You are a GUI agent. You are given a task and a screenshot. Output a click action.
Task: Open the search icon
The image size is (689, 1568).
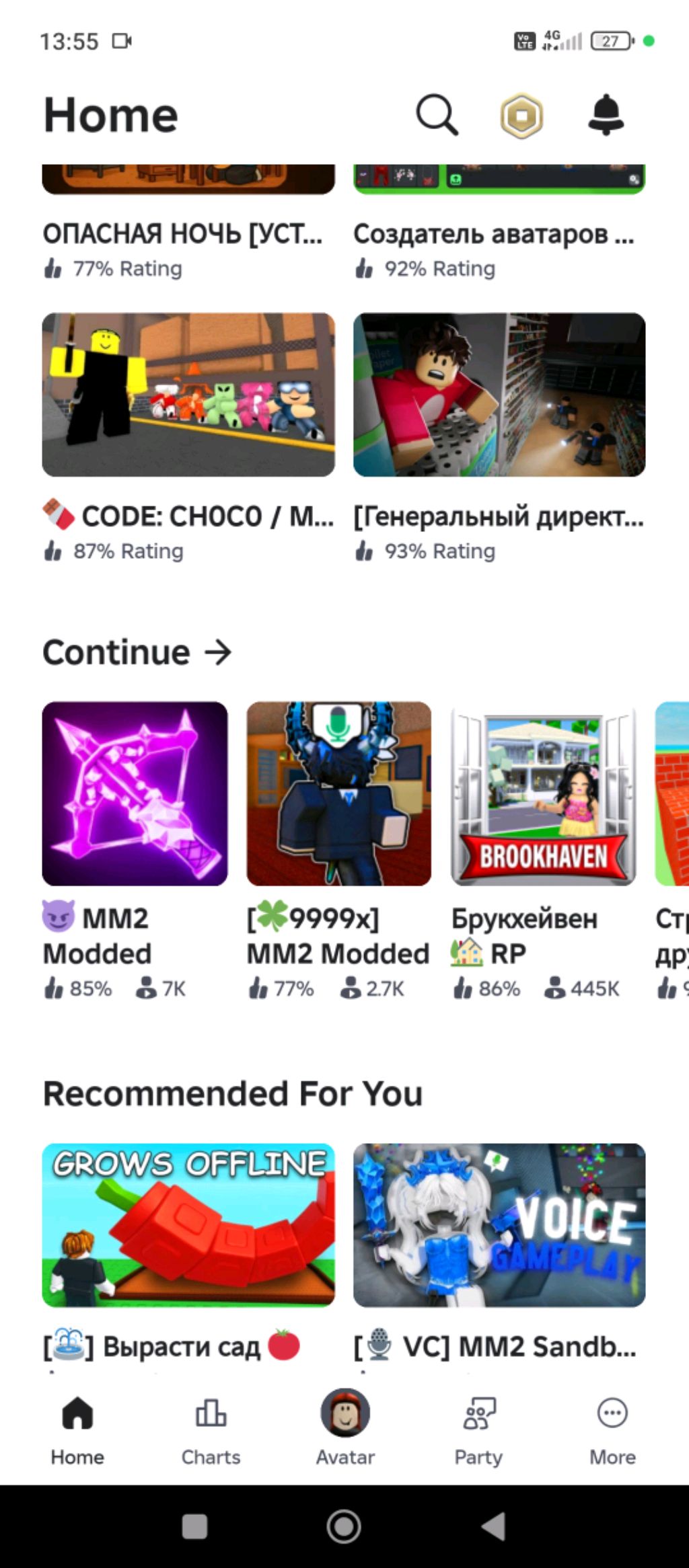[437, 115]
